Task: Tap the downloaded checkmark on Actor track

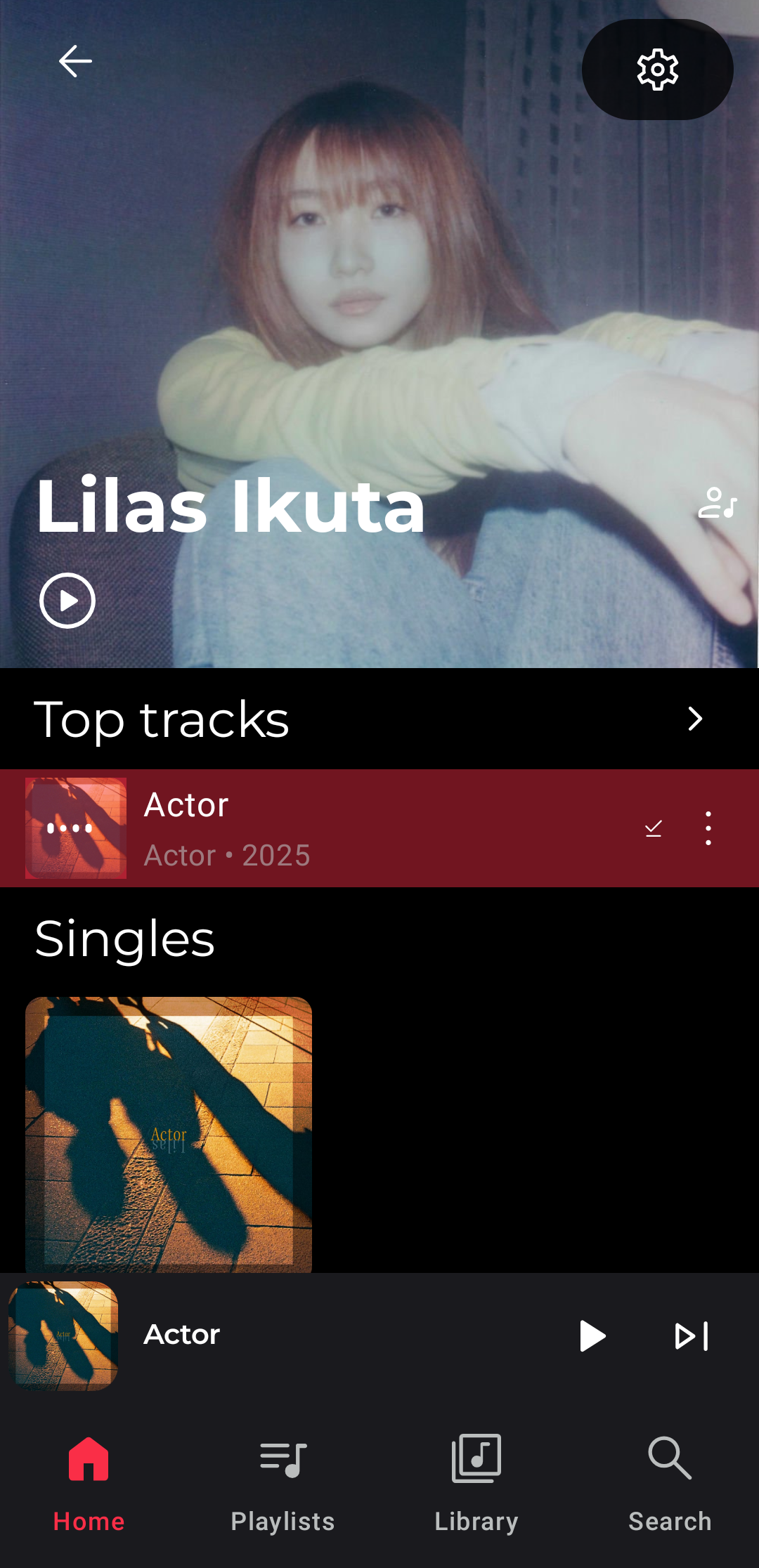Action: click(x=654, y=829)
